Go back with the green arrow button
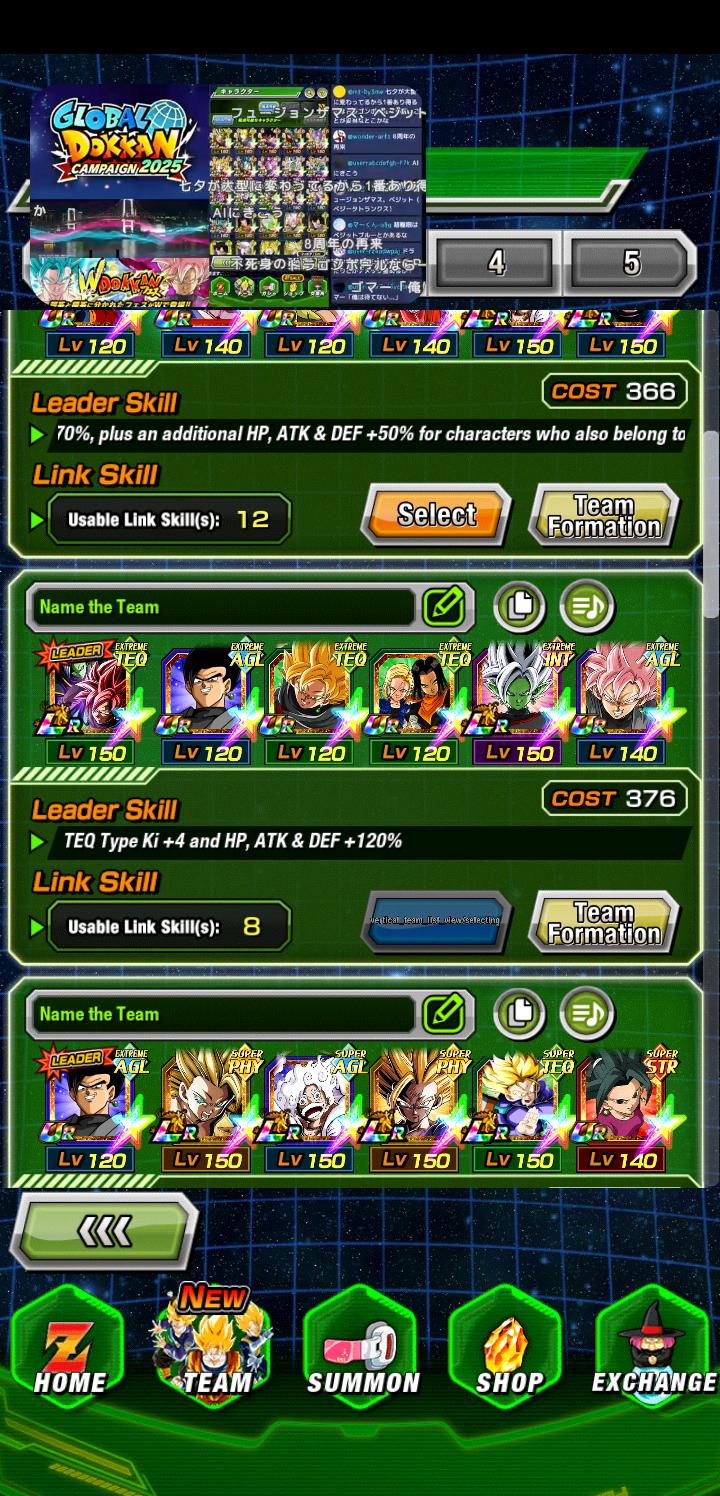The image size is (720, 1496). click(x=105, y=1230)
